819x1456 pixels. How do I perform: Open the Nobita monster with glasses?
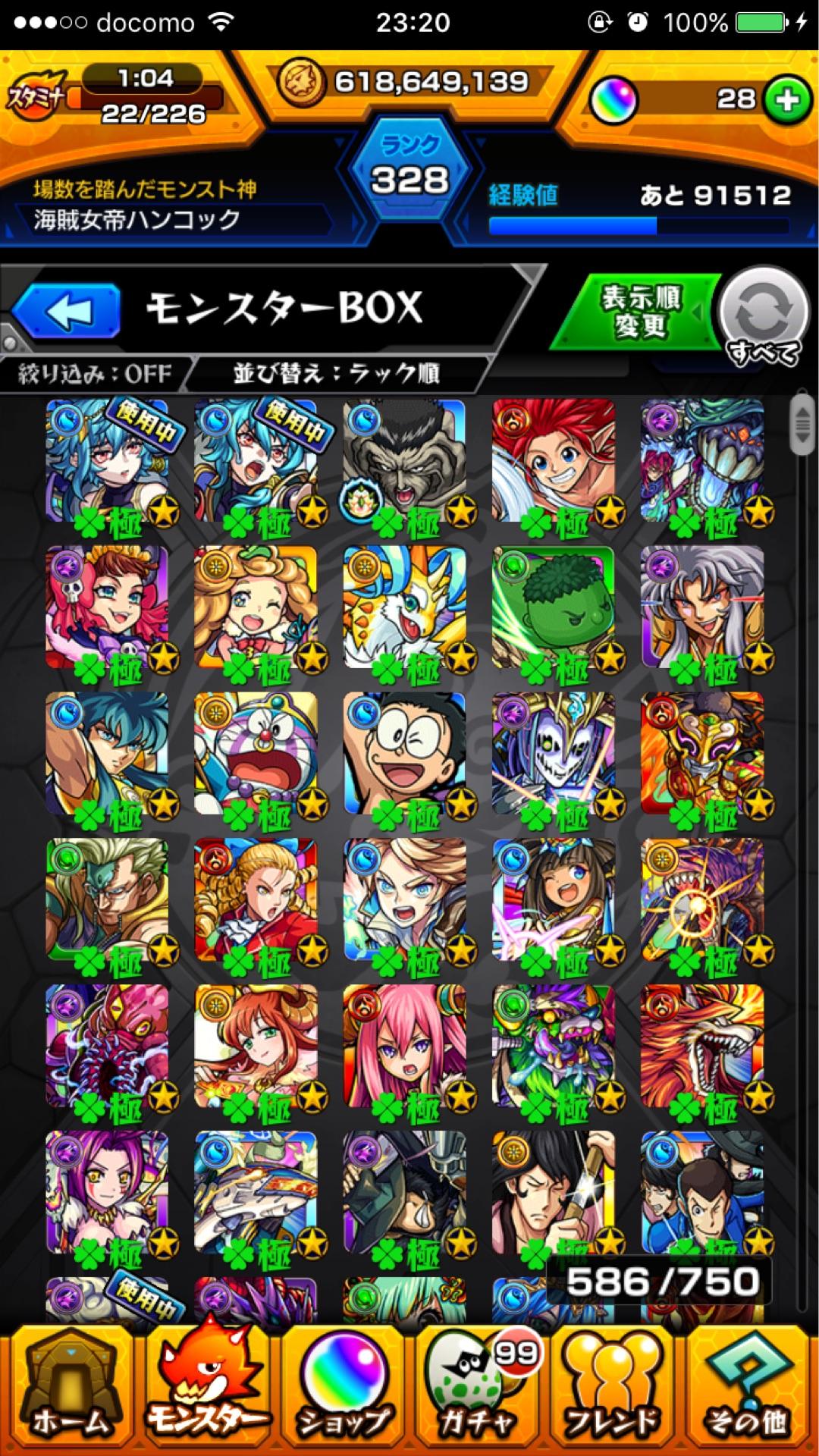pyautogui.click(x=404, y=753)
